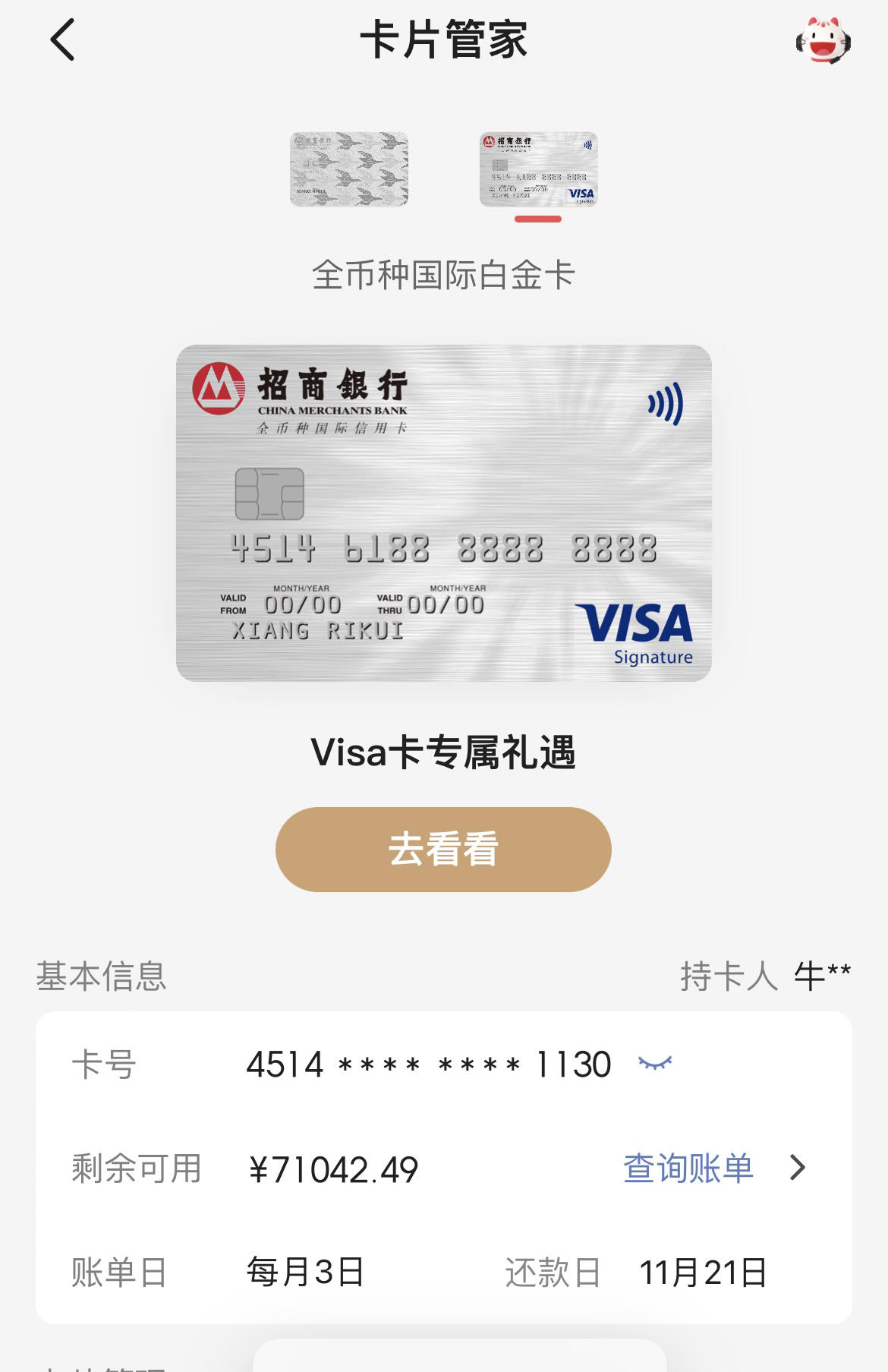Open 查询账单 to view bills
This screenshot has height=1372, width=888.
coord(688,1168)
